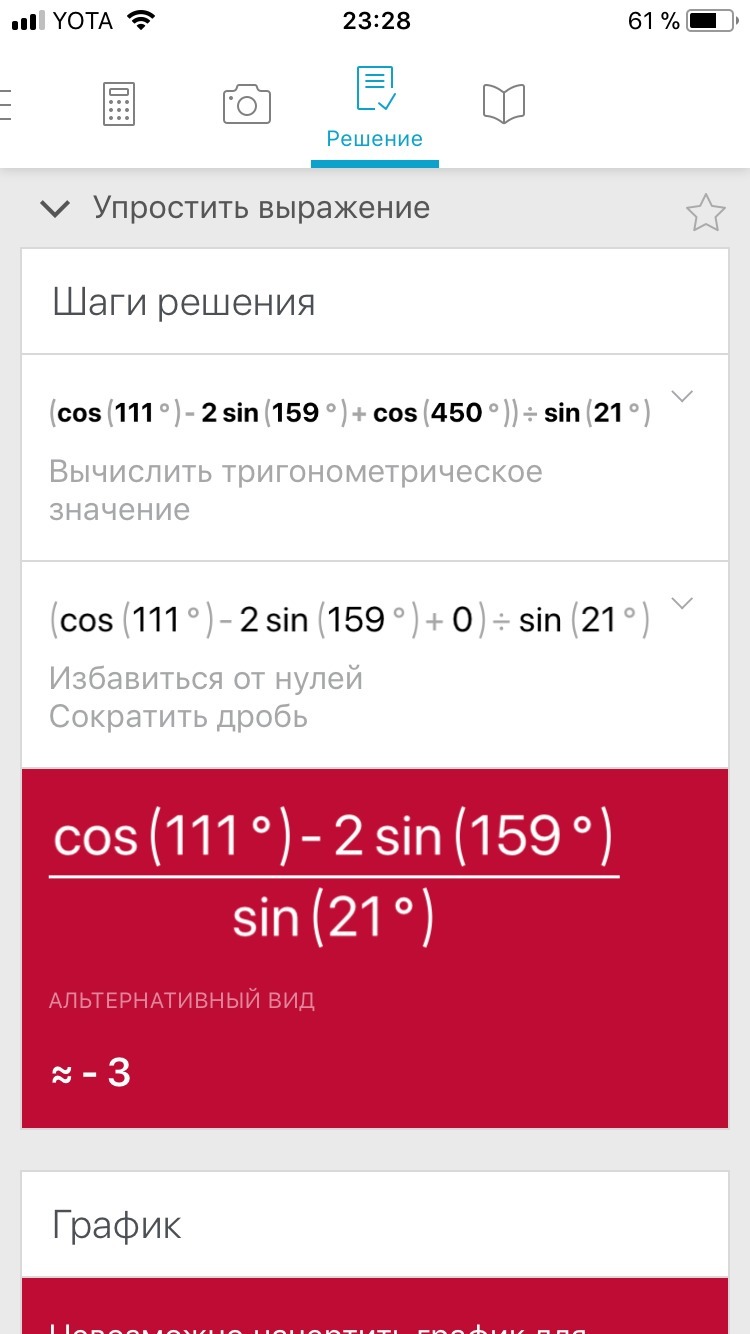The width and height of the screenshot is (750, 1334).
Task: Switch to the calculator tab
Action: point(119,104)
